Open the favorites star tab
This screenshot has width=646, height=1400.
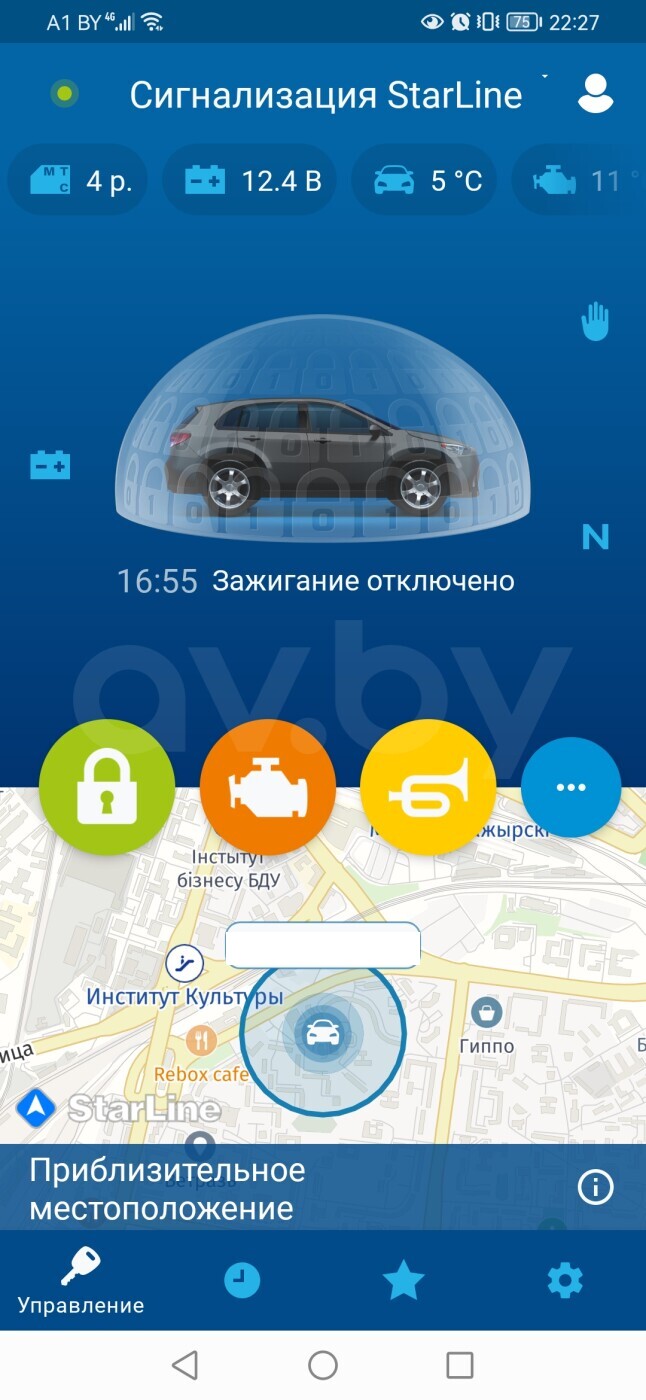click(404, 1281)
